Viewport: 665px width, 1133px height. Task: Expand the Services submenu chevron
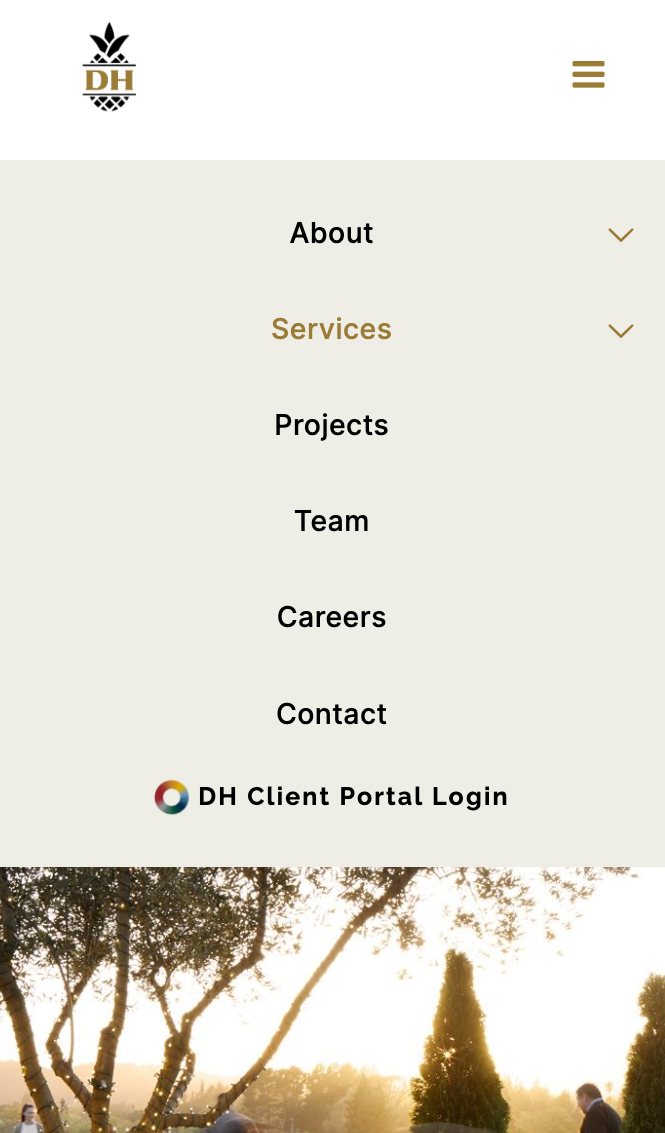[x=621, y=331]
